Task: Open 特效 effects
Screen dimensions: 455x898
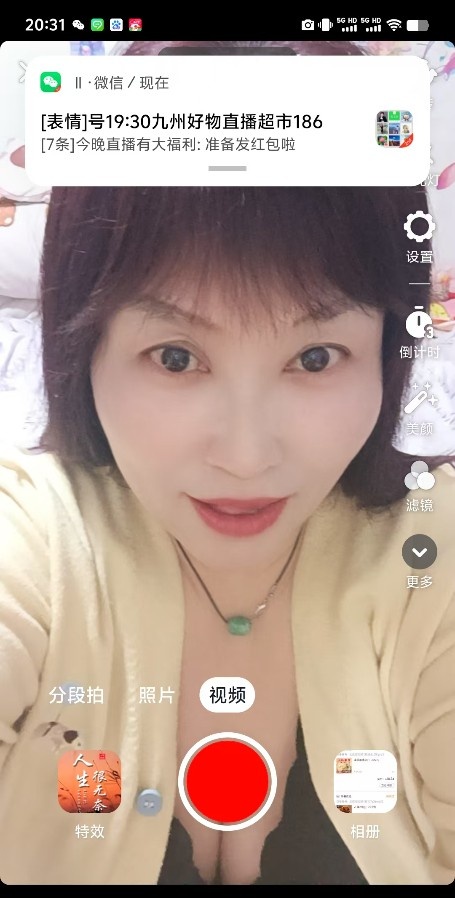Action: [x=89, y=794]
